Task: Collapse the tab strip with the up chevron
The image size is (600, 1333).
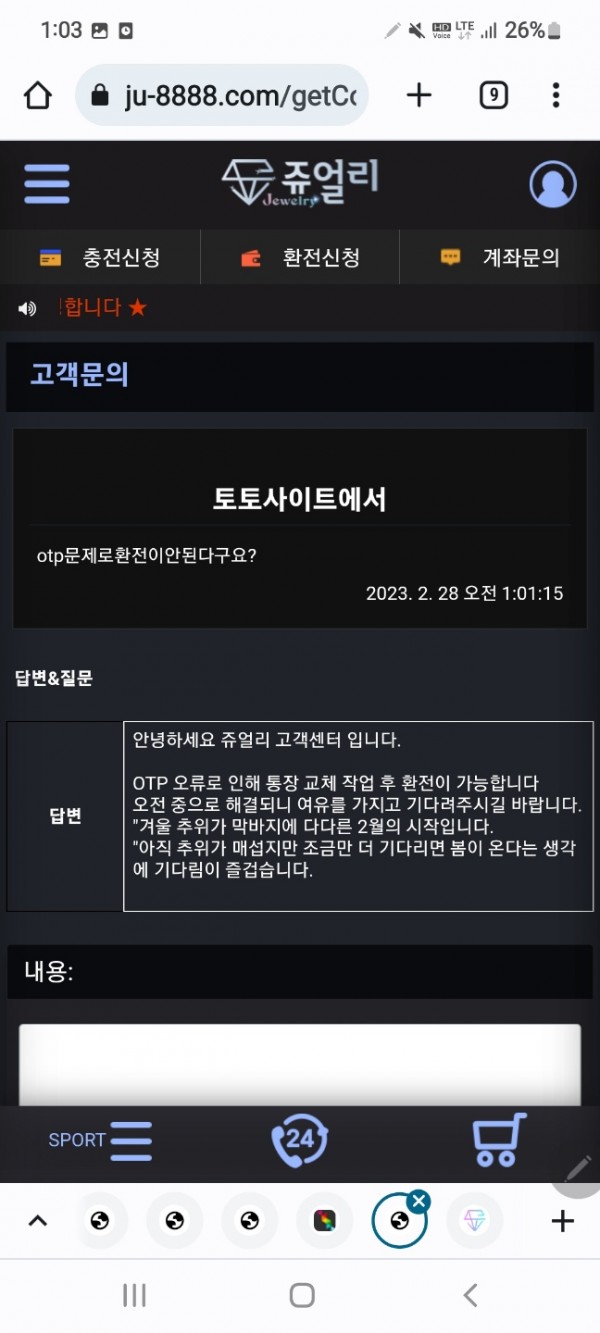Action: [37, 1221]
